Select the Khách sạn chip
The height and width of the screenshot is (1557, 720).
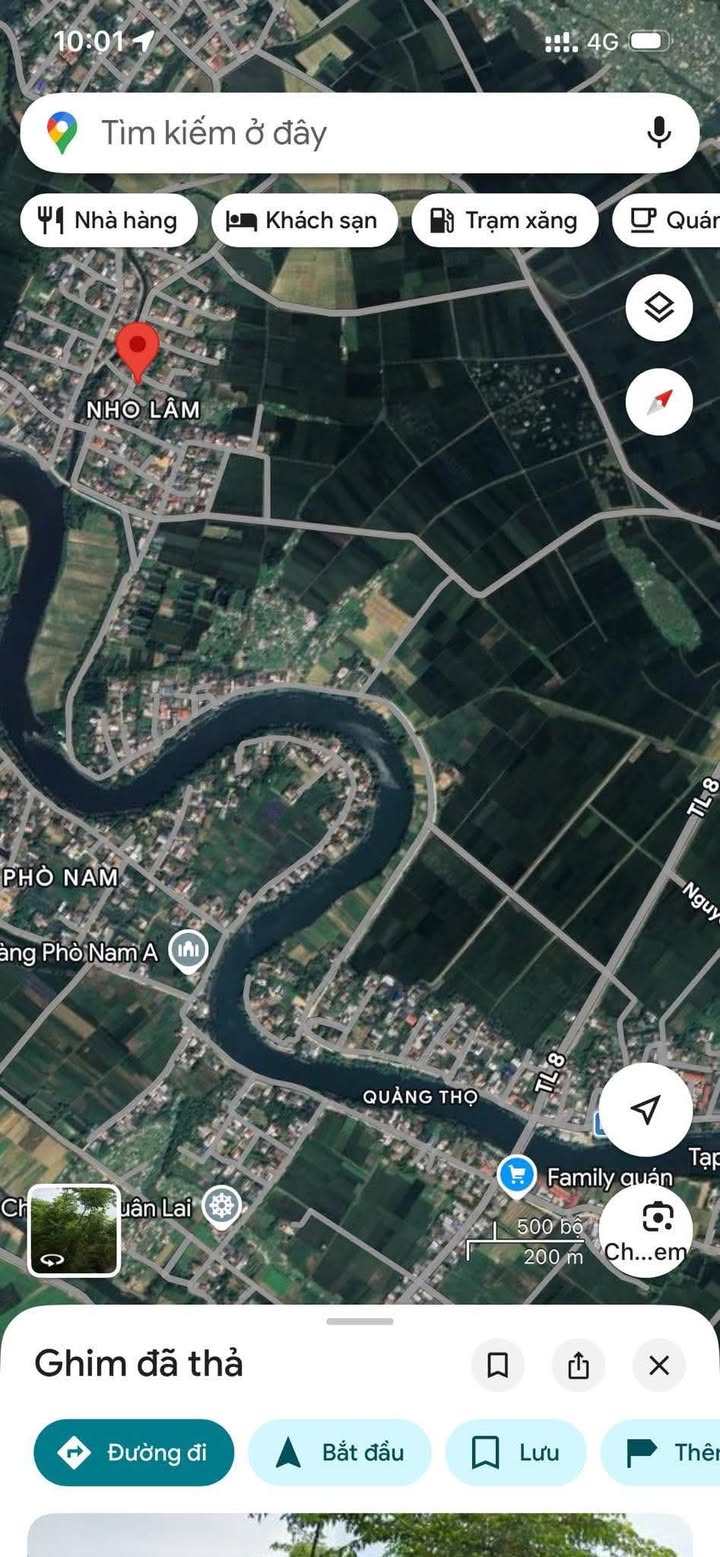click(x=304, y=220)
